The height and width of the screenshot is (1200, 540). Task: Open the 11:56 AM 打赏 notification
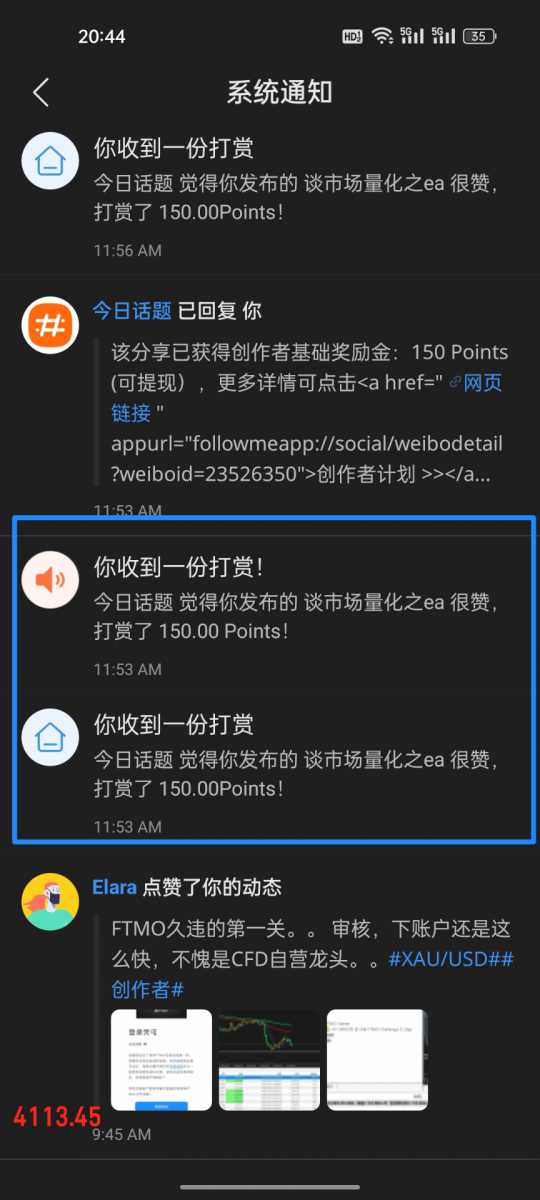270,198
